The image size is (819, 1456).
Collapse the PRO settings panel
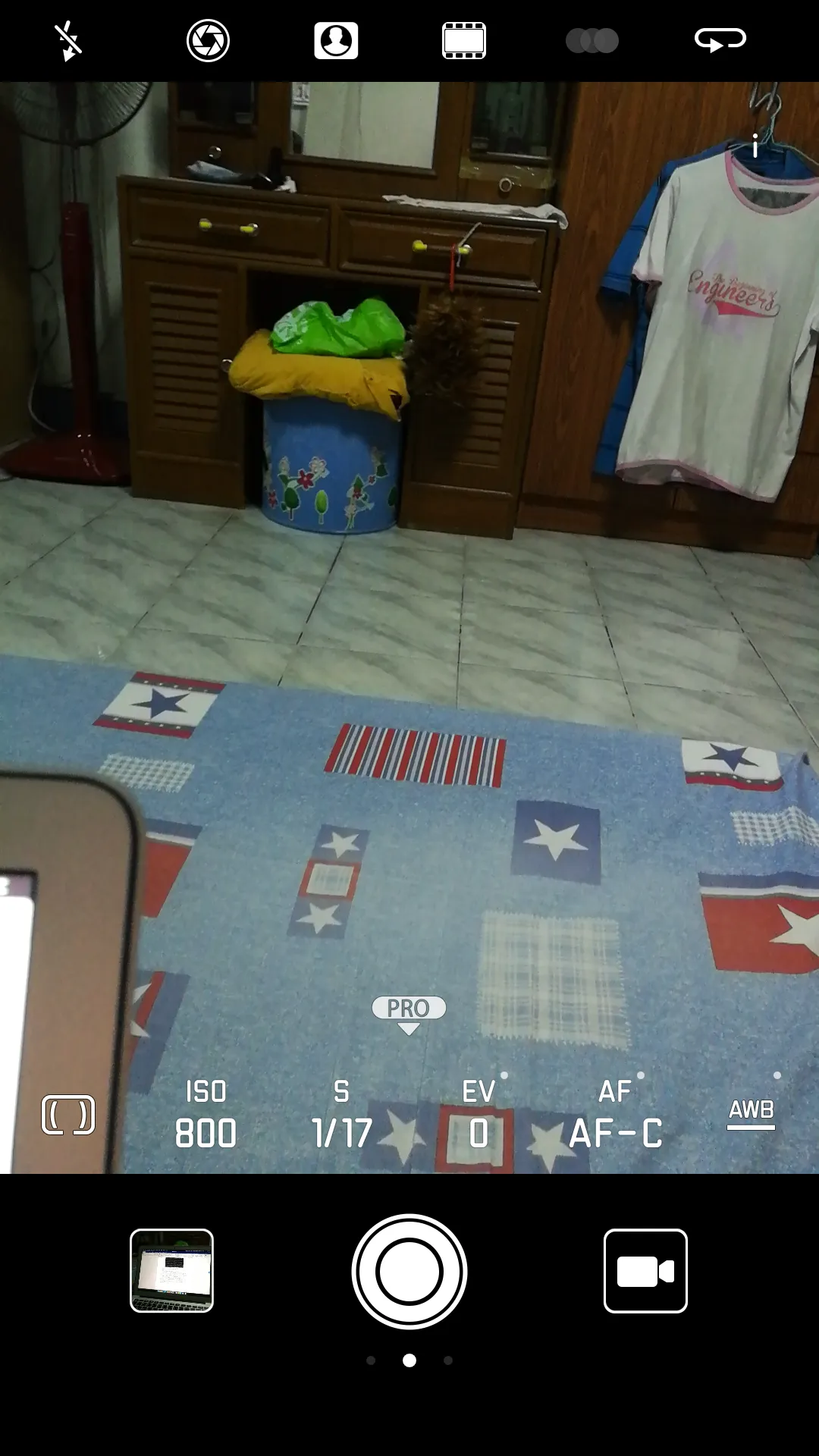pyautogui.click(x=409, y=1014)
